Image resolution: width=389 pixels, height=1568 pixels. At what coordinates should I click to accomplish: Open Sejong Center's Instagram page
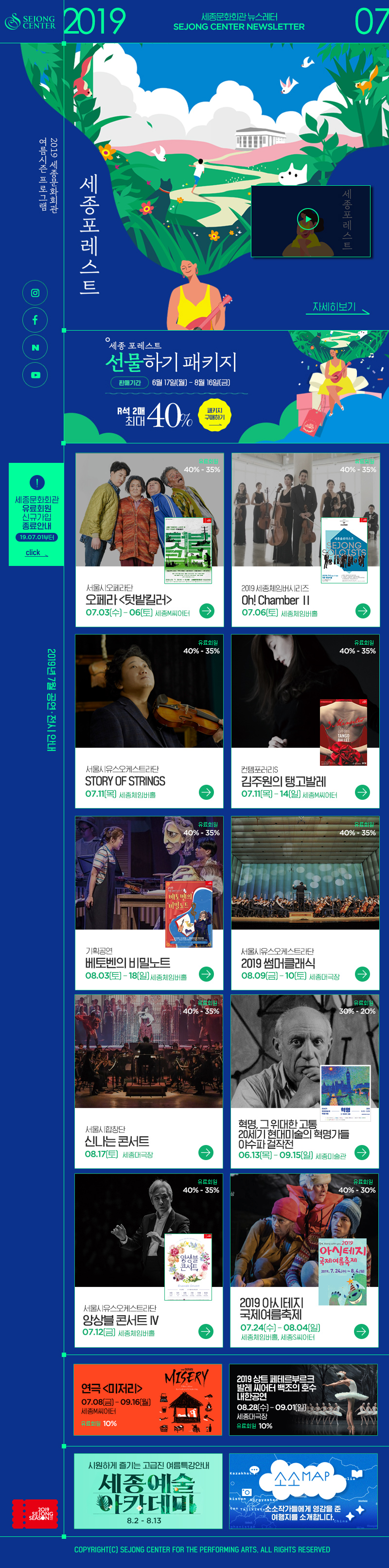(x=35, y=293)
